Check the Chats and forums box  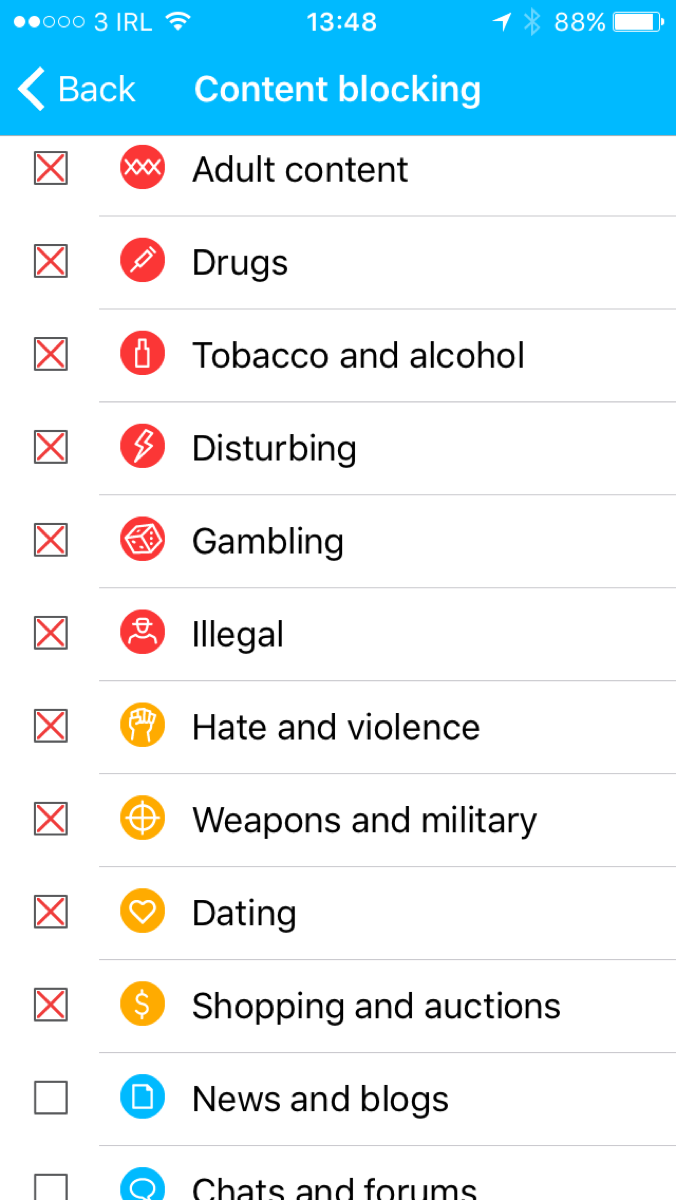(51, 1187)
